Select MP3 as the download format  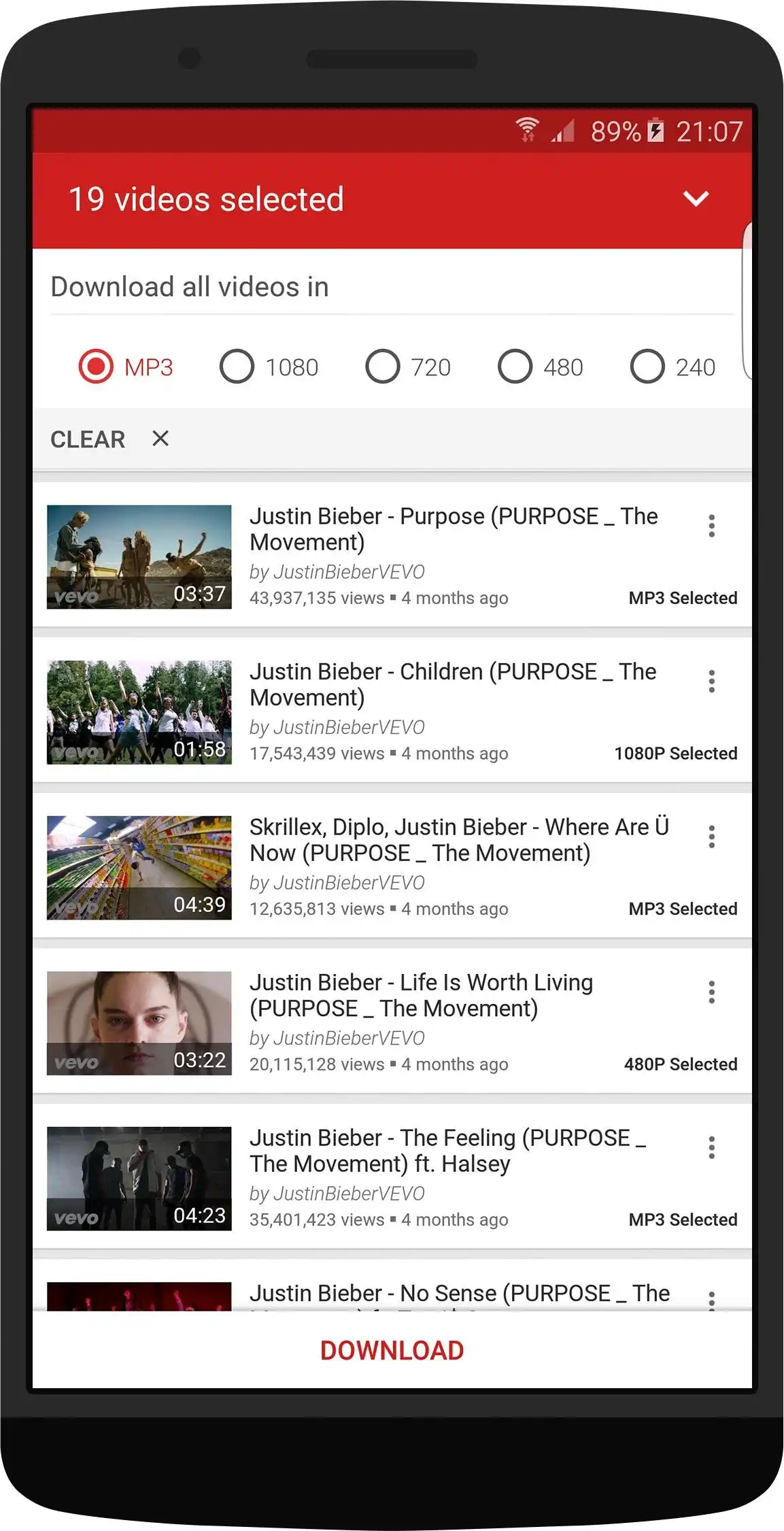pyautogui.click(x=97, y=367)
